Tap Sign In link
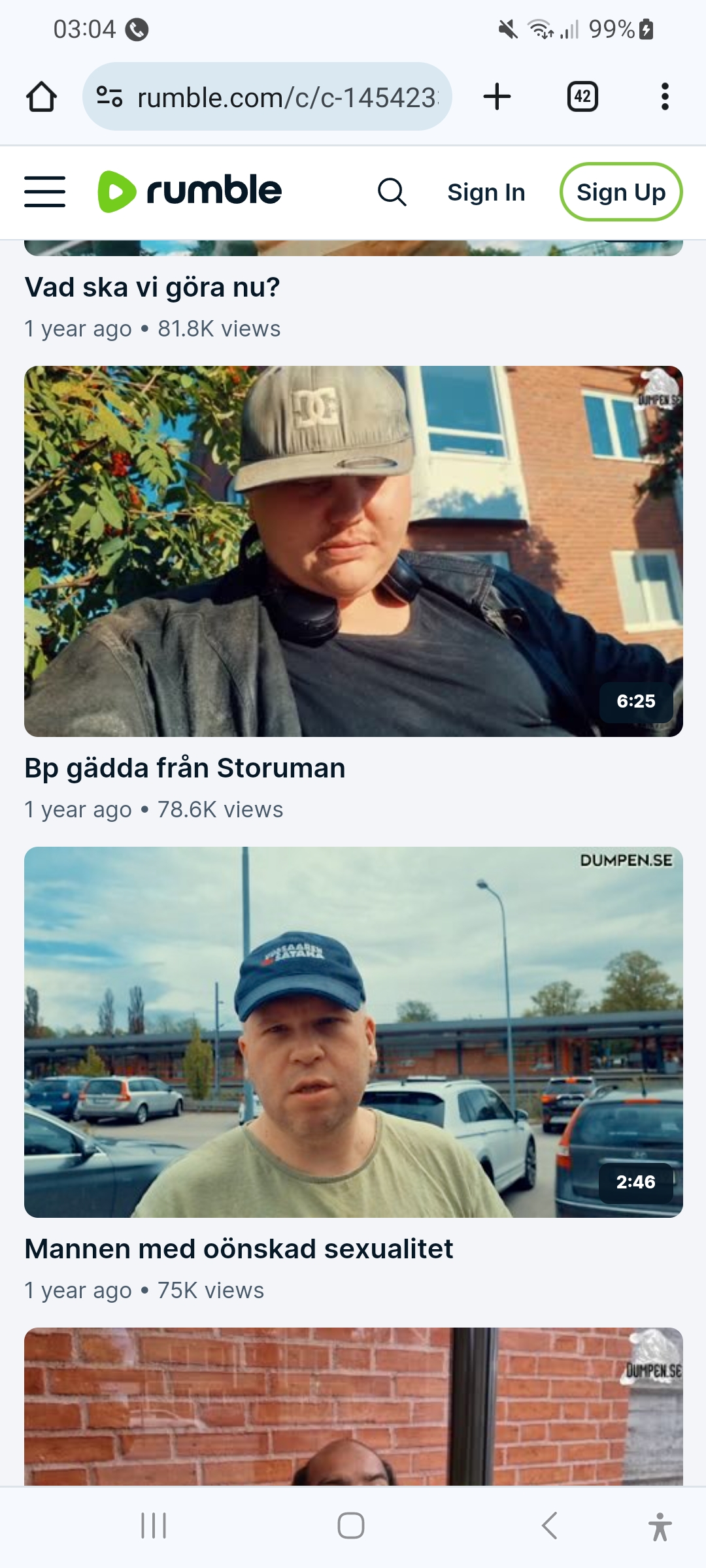706x1568 pixels. (x=486, y=192)
